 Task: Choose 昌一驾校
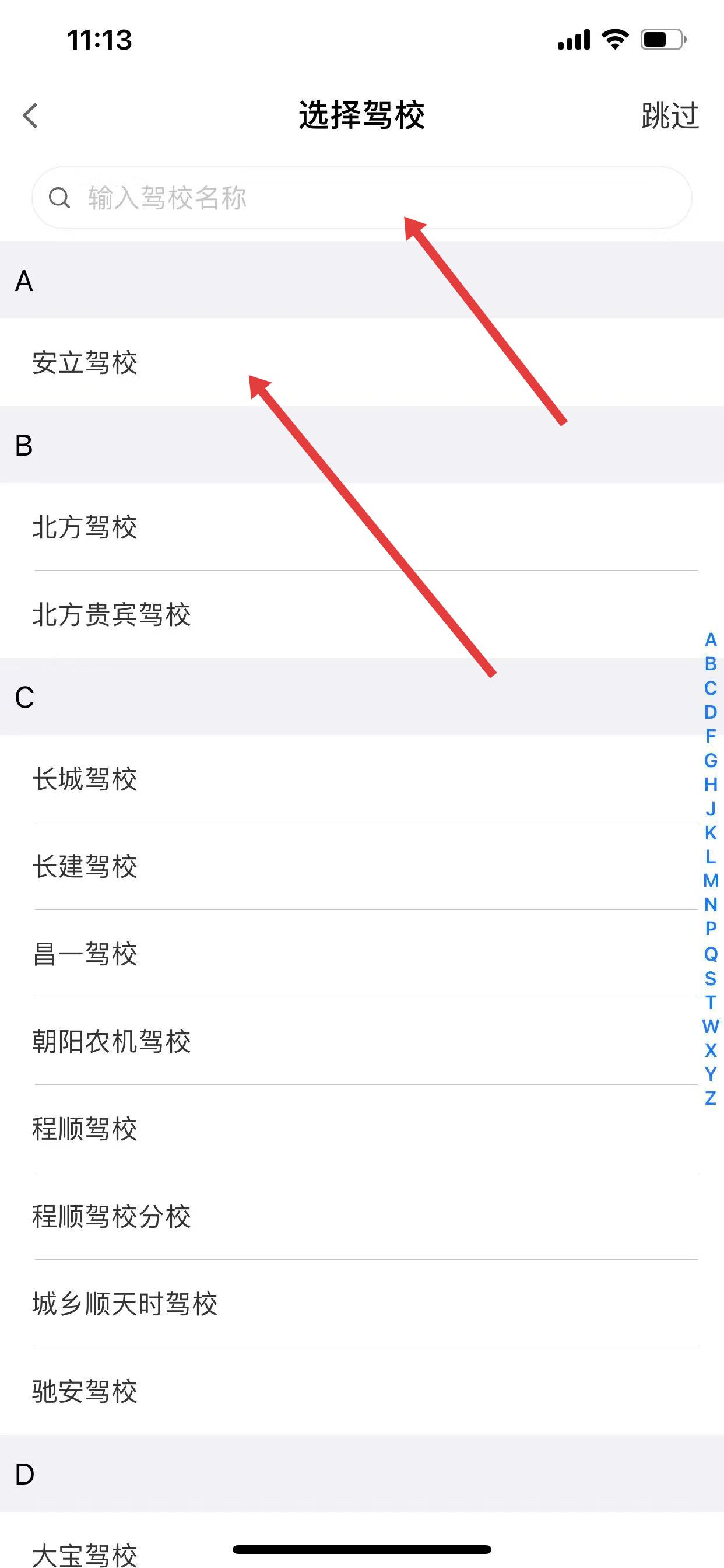click(x=85, y=954)
